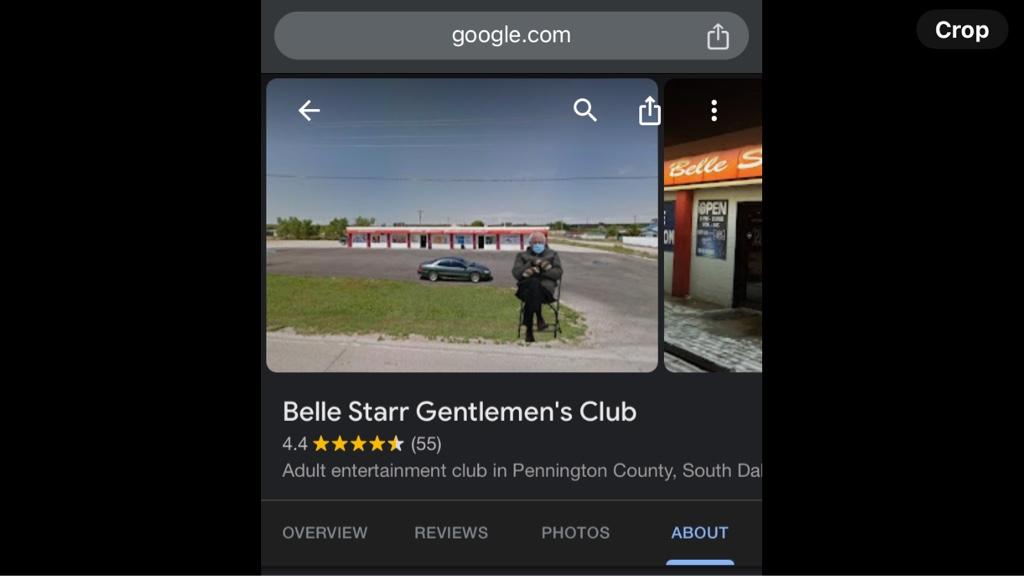Switch to the Reviews tab
1024x576 pixels.
[451, 533]
